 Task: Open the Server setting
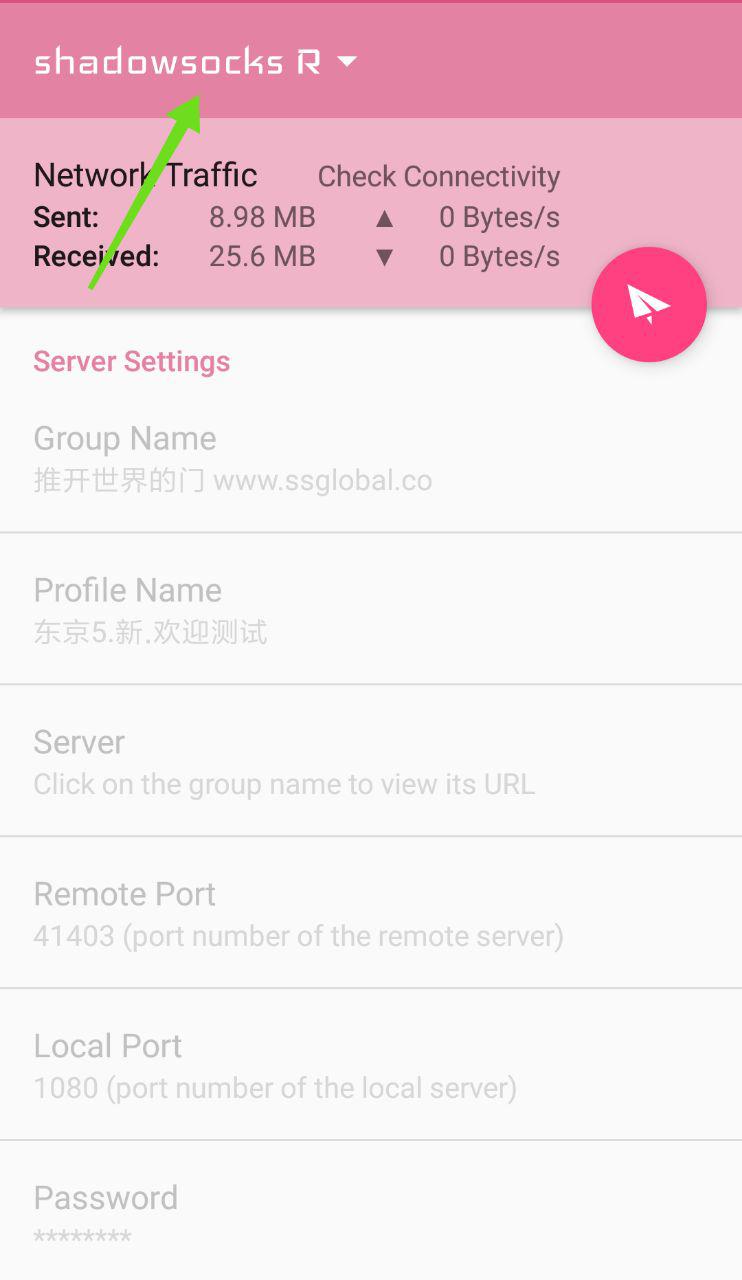coord(371,761)
